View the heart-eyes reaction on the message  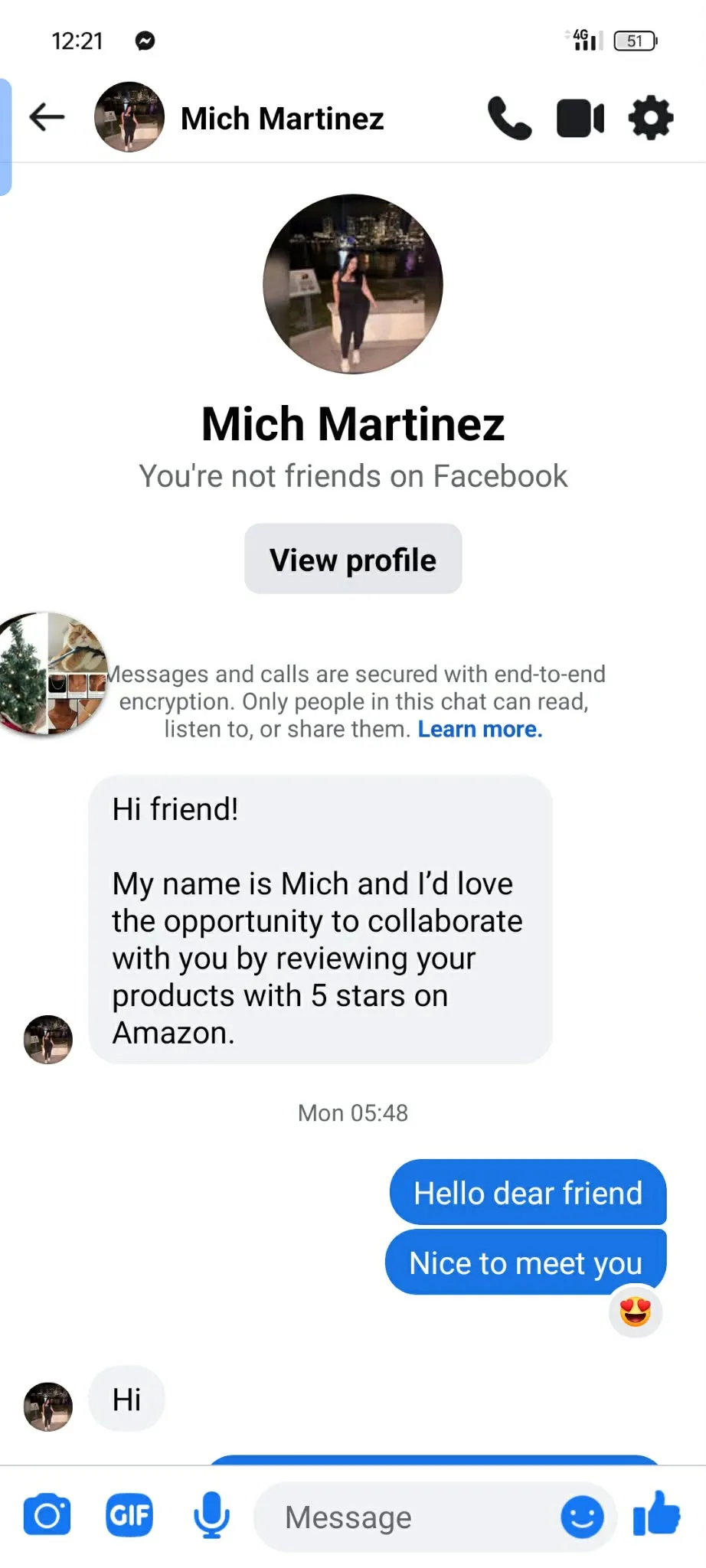coord(636,1312)
